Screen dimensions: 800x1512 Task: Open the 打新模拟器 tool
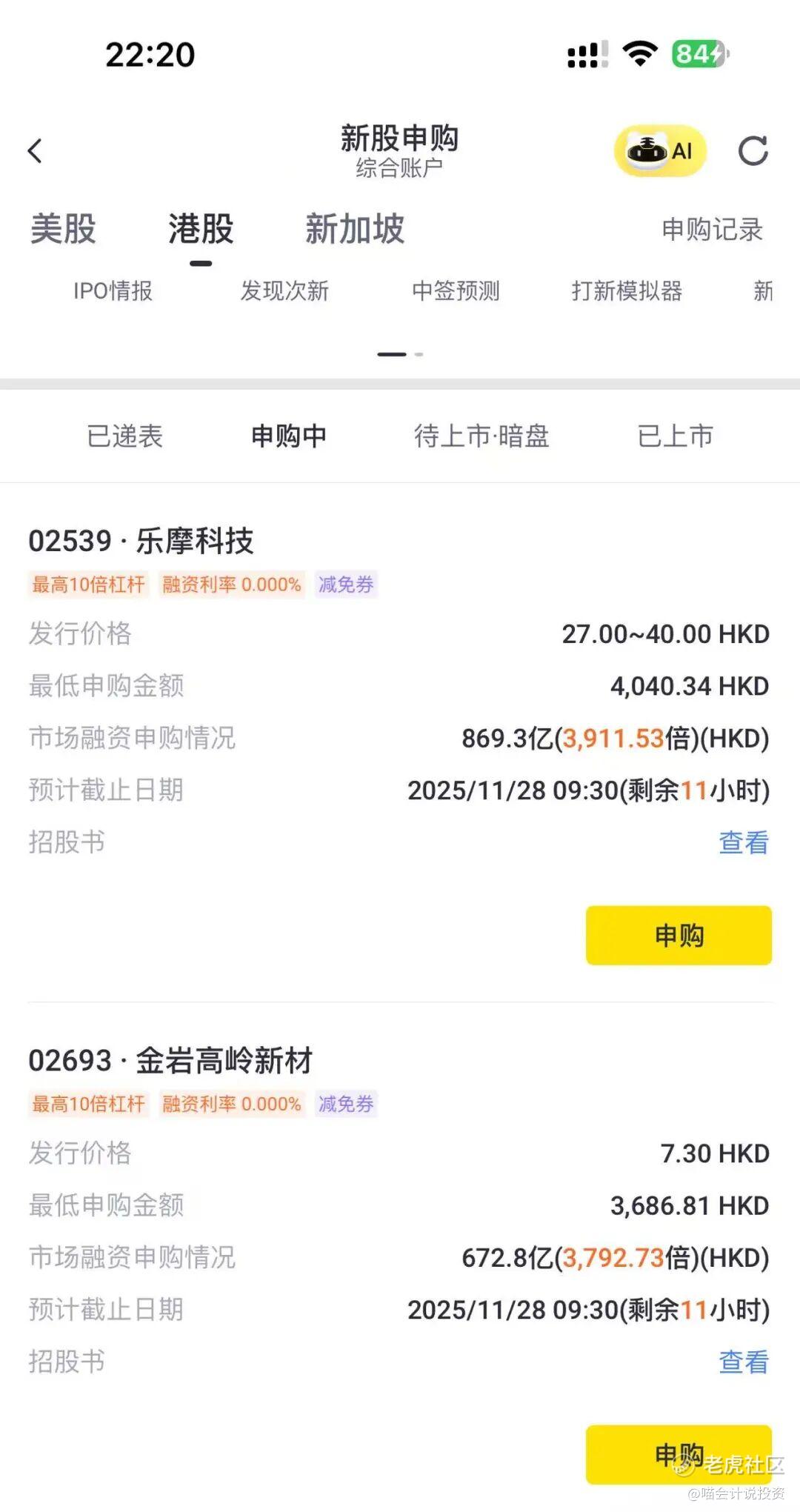pyautogui.click(x=627, y=291)
